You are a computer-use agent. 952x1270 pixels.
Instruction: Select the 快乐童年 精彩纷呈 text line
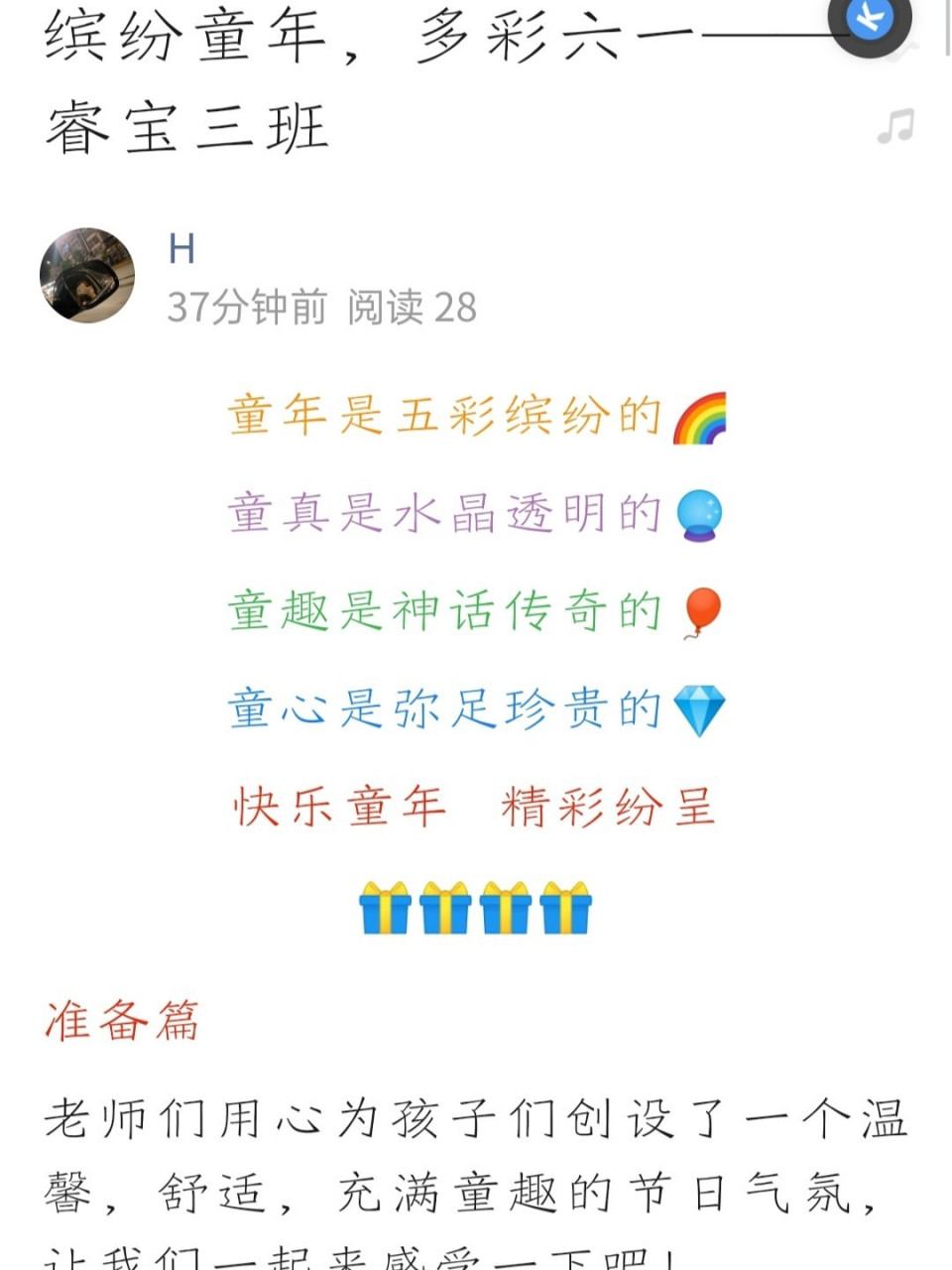pyautogui.click(x=476, y=807)
